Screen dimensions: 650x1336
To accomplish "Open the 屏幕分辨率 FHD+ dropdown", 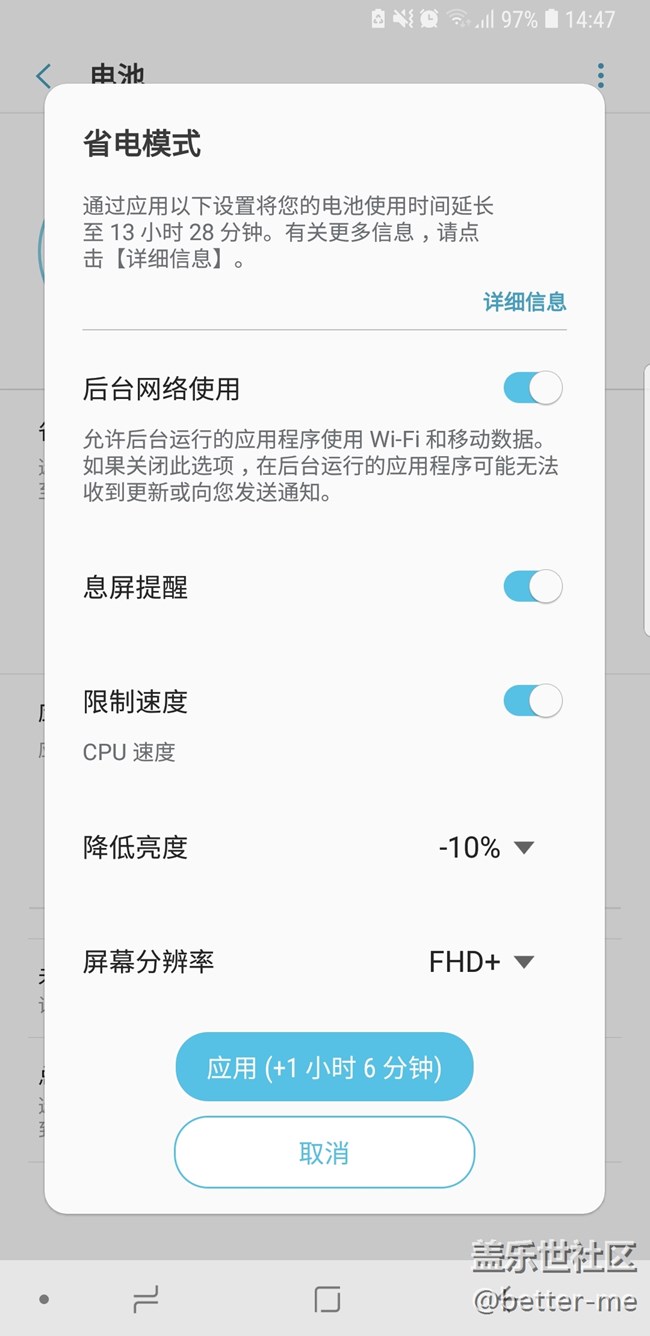I will coord(482,962).
